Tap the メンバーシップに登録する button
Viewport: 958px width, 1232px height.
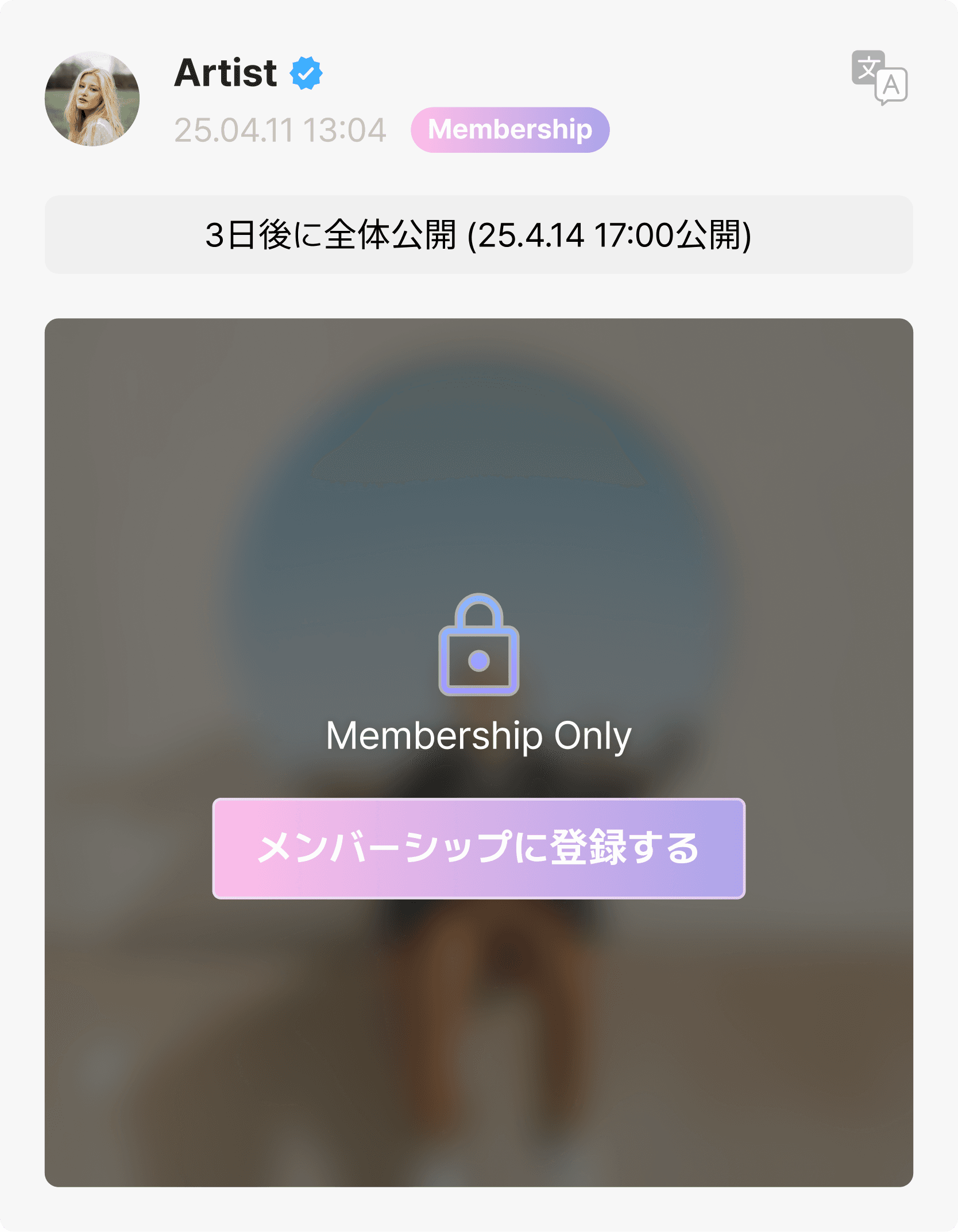click(478, 848)
